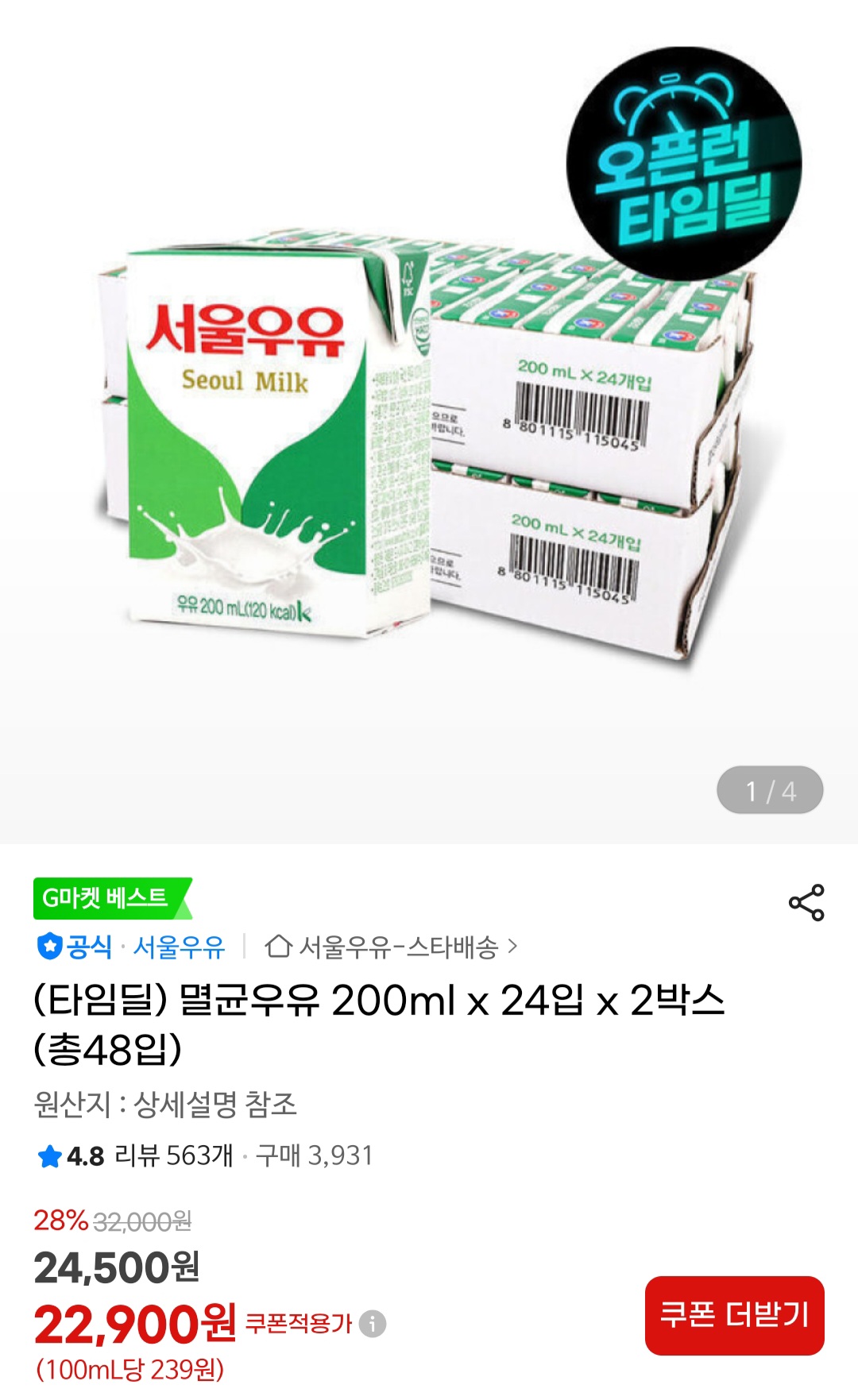Share this Seoul Milk product
Viewport: 858px width, 1400px height.
coord(806,903)
